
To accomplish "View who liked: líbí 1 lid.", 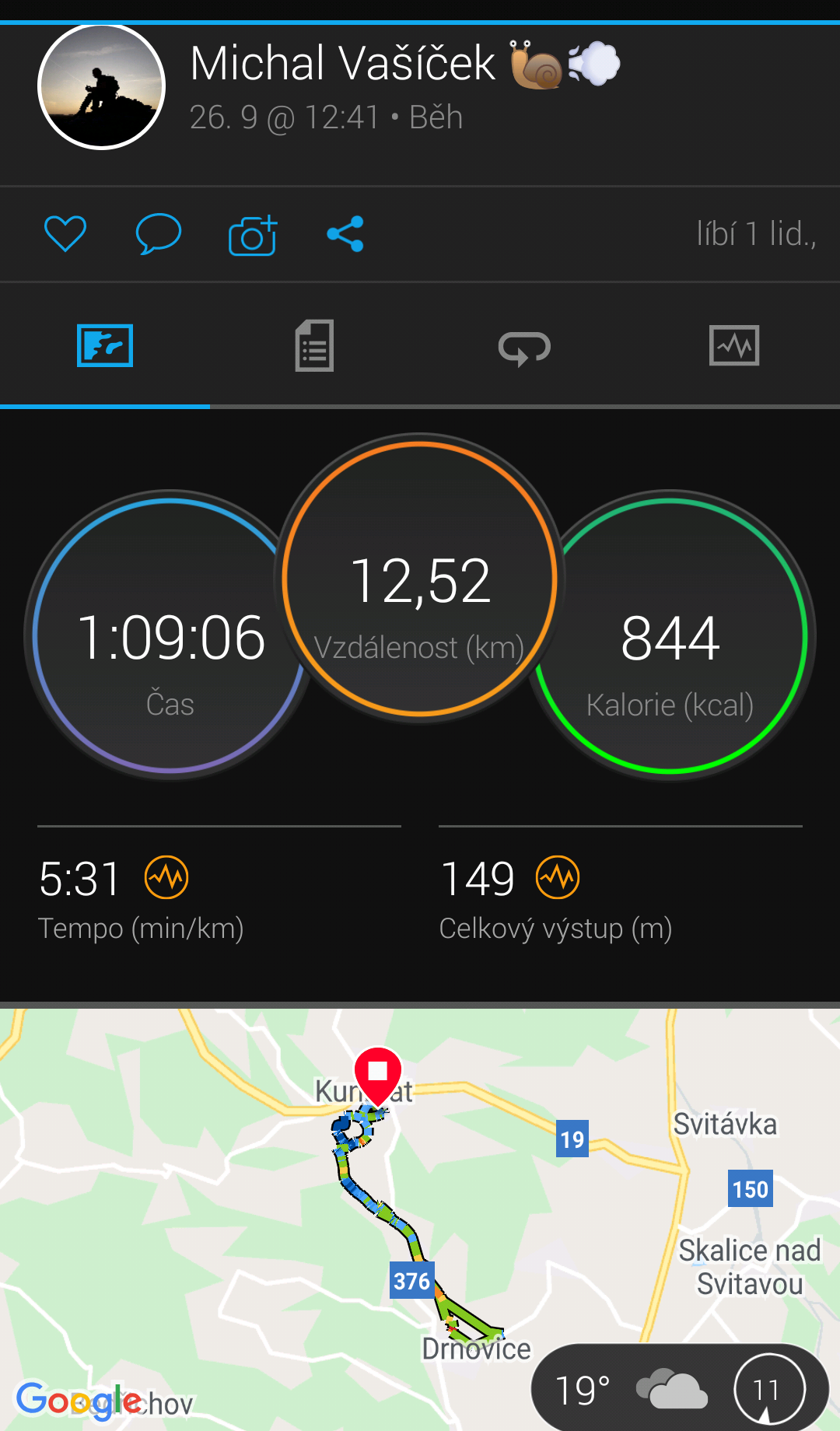I will pyautogui.click(x=756, y=234).
